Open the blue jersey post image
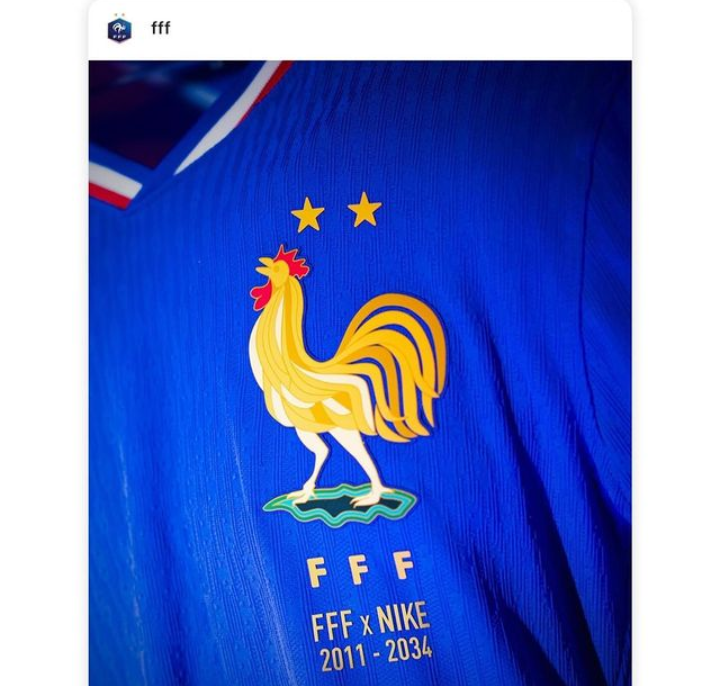 coord(360,372)
